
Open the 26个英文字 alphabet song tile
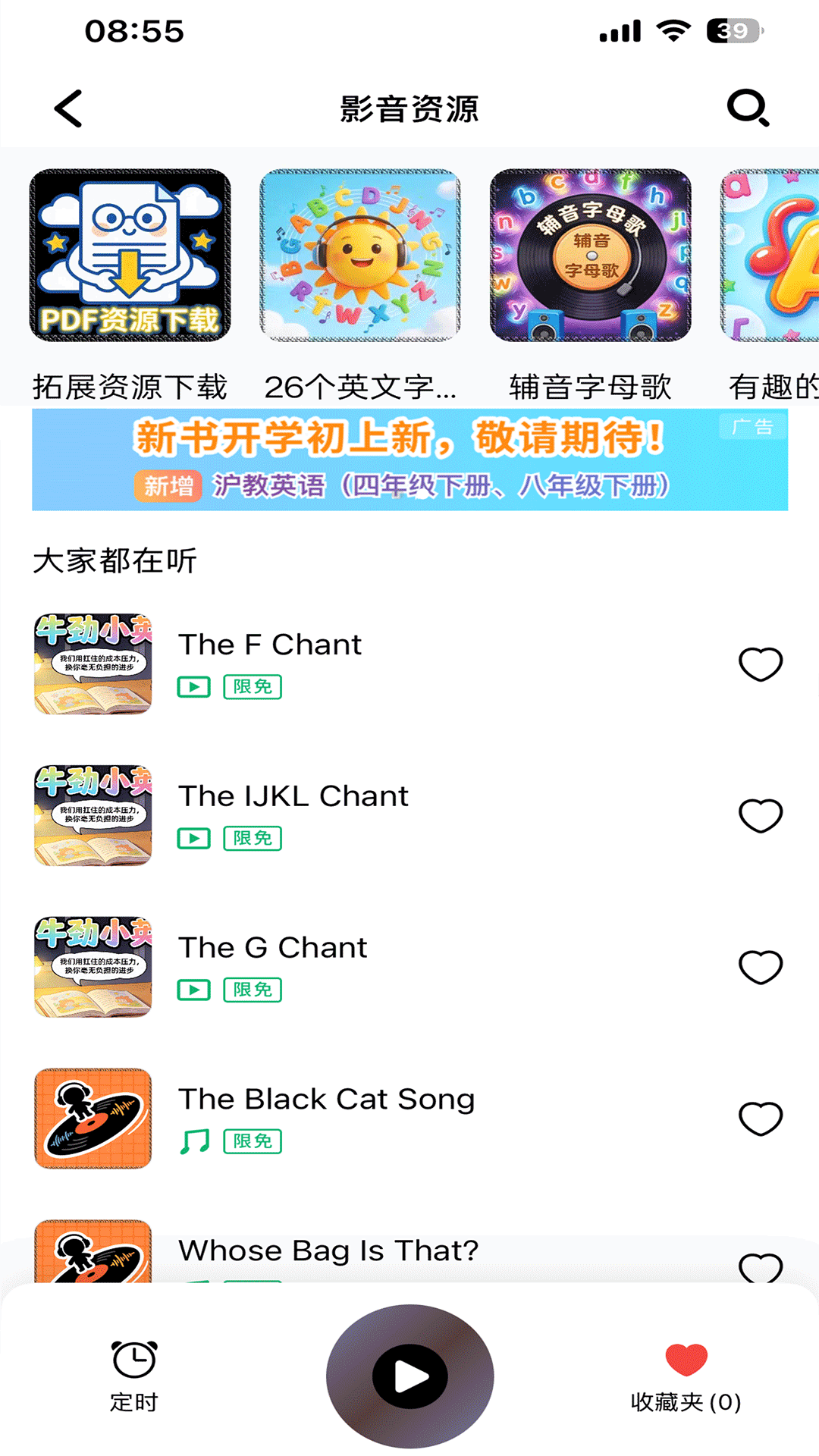pos(360,256)
